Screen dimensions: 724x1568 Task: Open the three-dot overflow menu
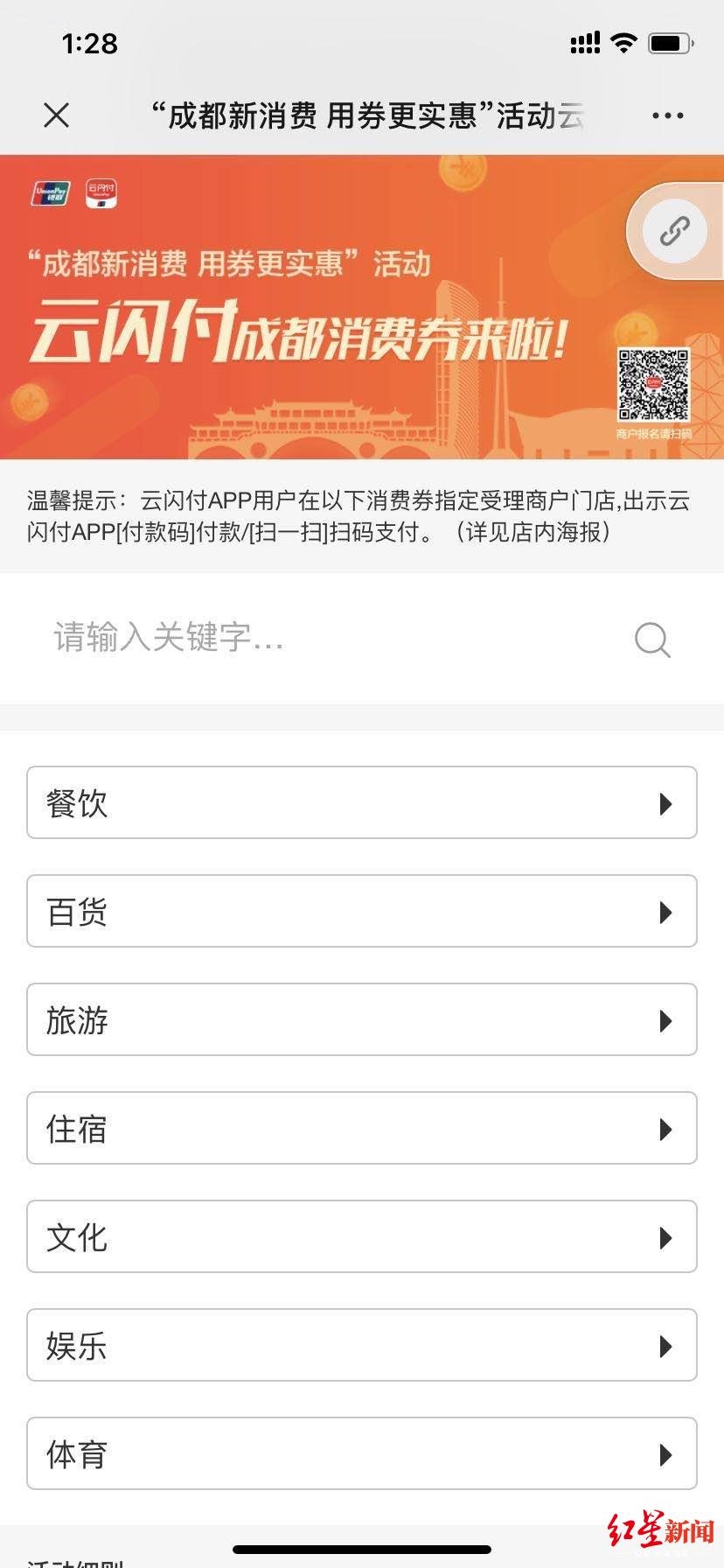[x=667, y=115]
